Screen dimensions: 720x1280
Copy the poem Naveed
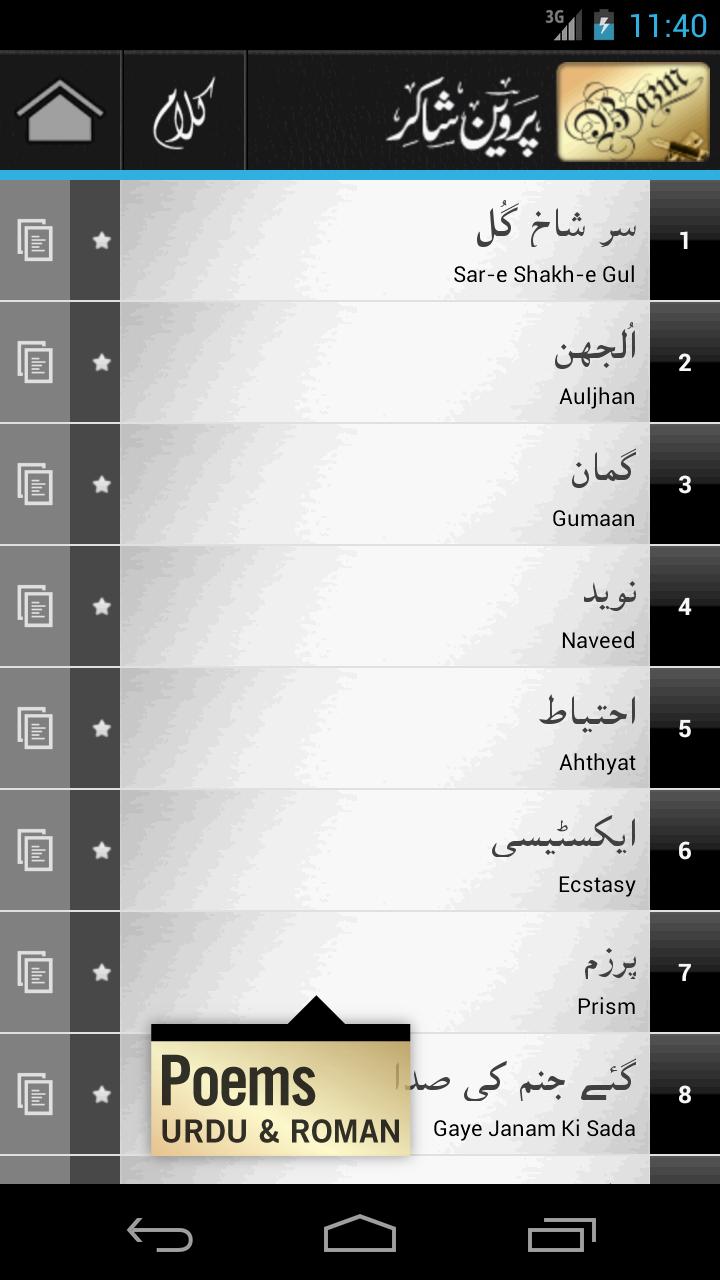click(35, 607)
